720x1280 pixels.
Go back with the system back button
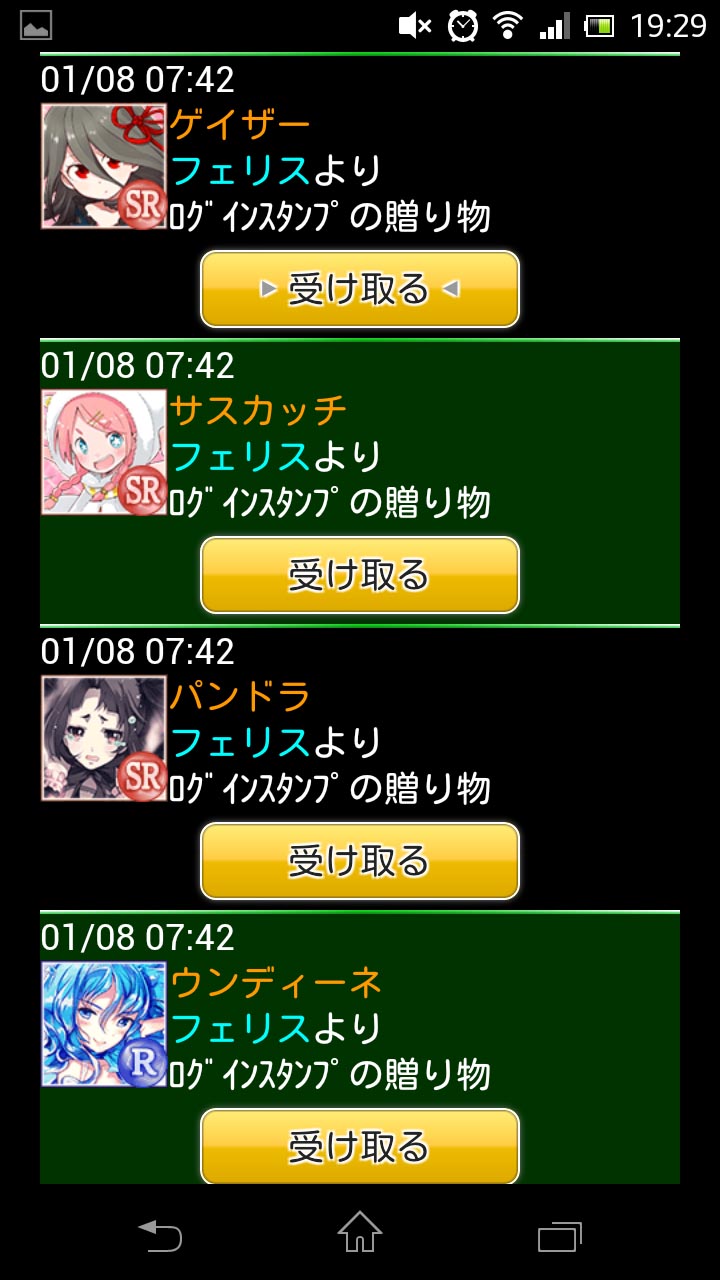(160, 1235)
